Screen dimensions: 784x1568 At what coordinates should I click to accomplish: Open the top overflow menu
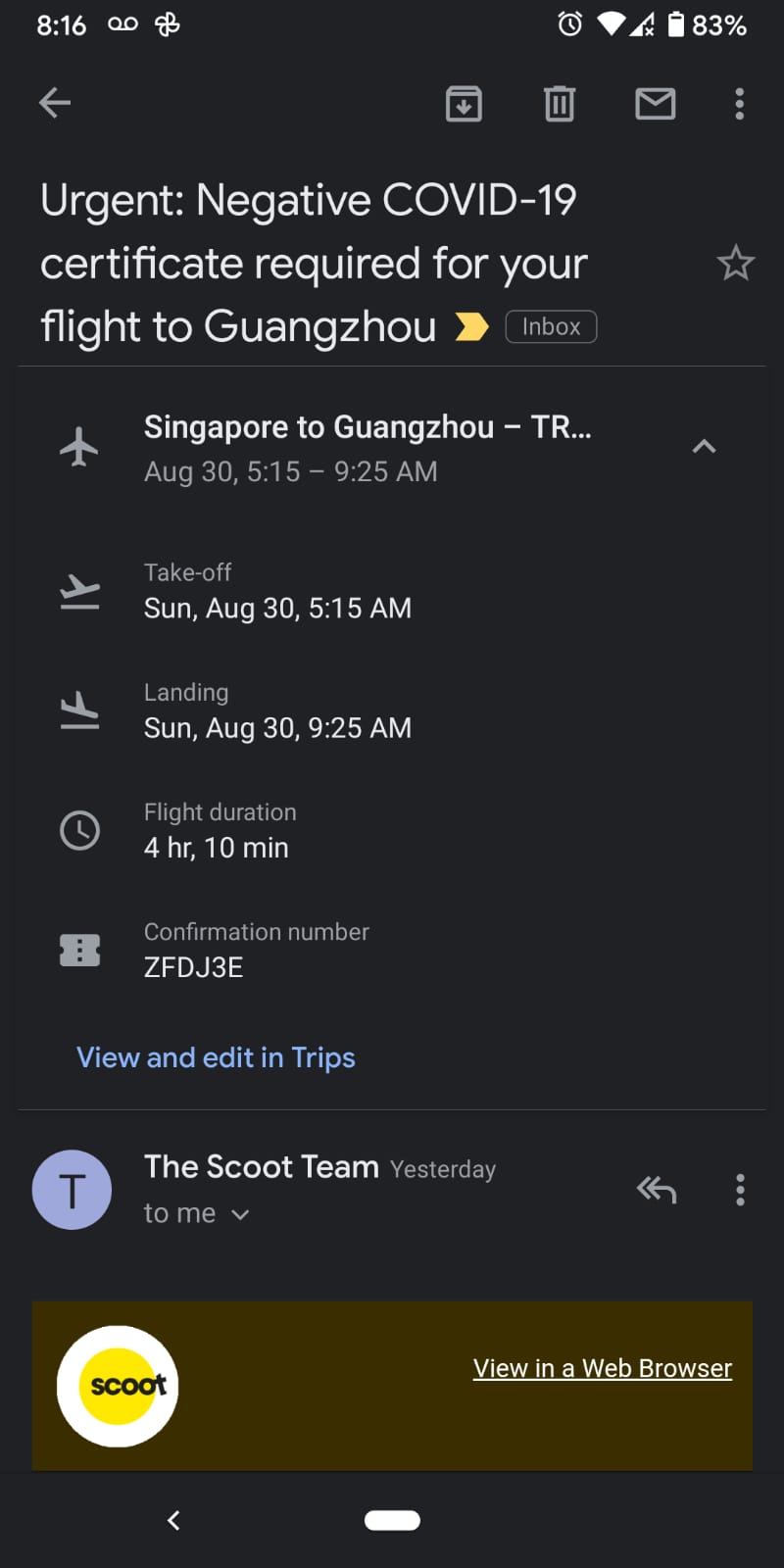tap(740, 103)
